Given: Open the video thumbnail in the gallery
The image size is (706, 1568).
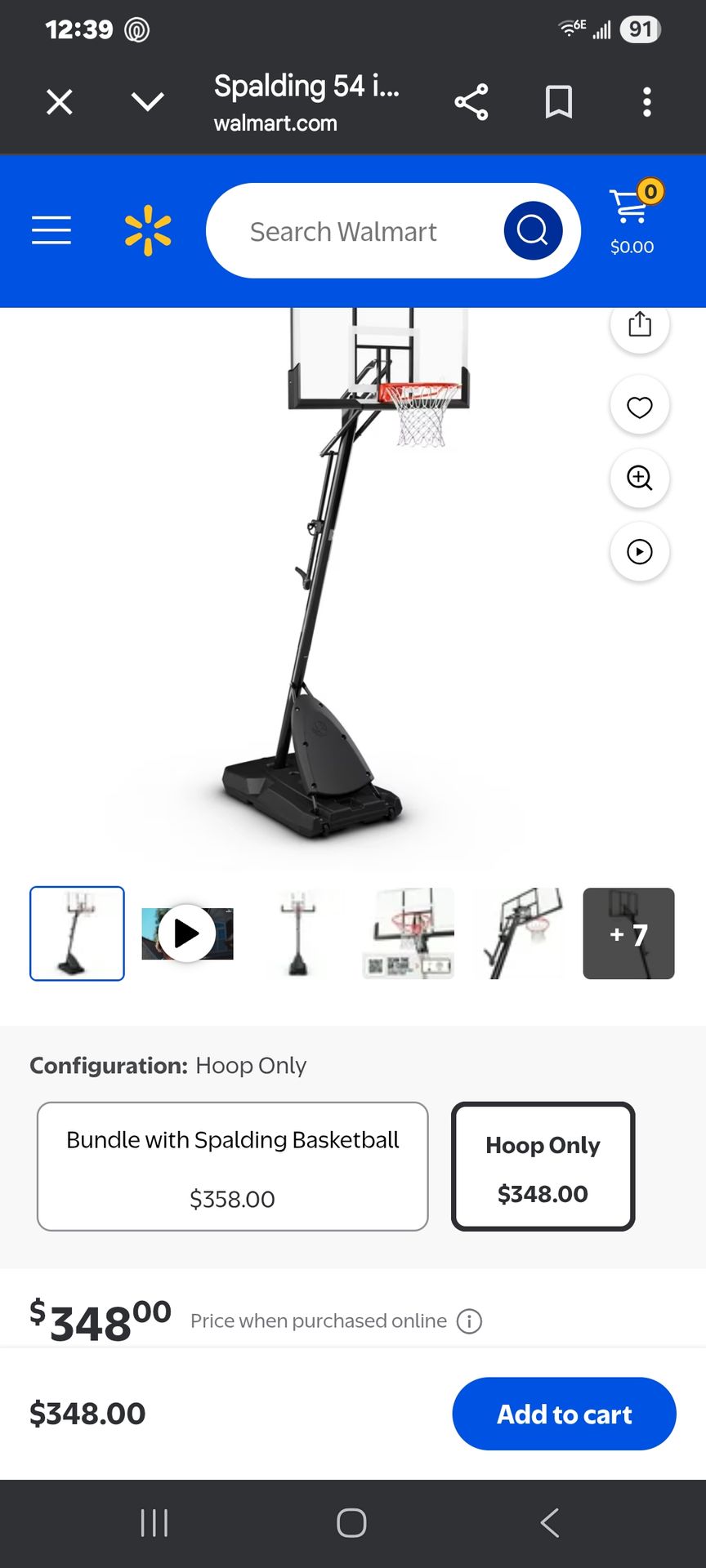Looking at the screenshot, I should pyautogui.click(x=187, y=933).
